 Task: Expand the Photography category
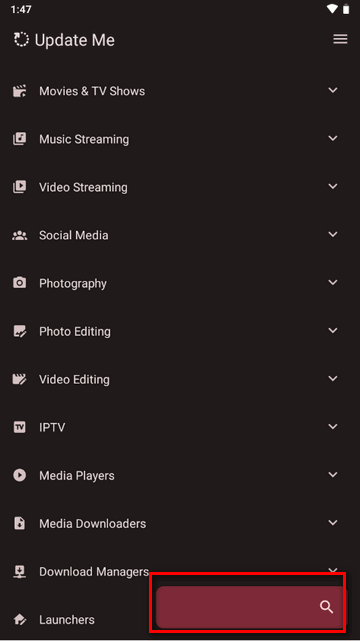pos(180,283)
